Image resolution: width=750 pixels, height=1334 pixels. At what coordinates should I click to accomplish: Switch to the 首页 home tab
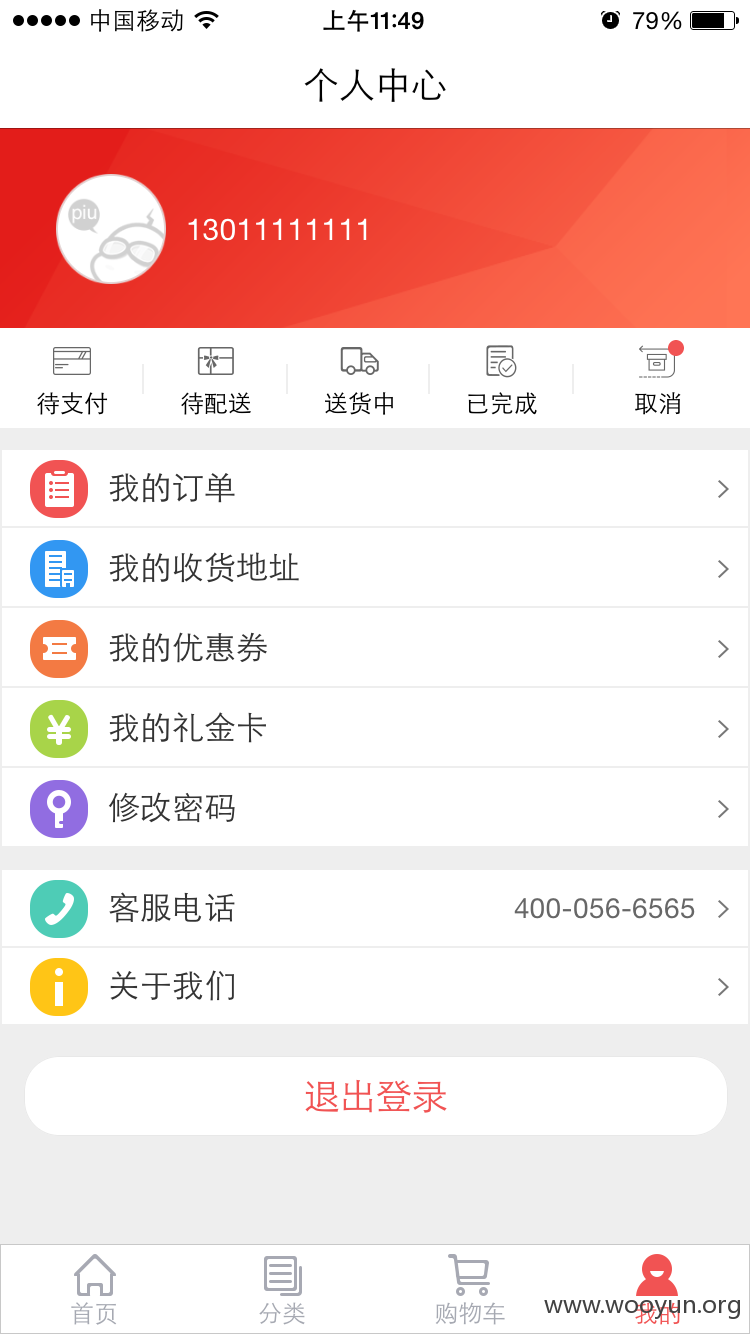coord(94,1290)
